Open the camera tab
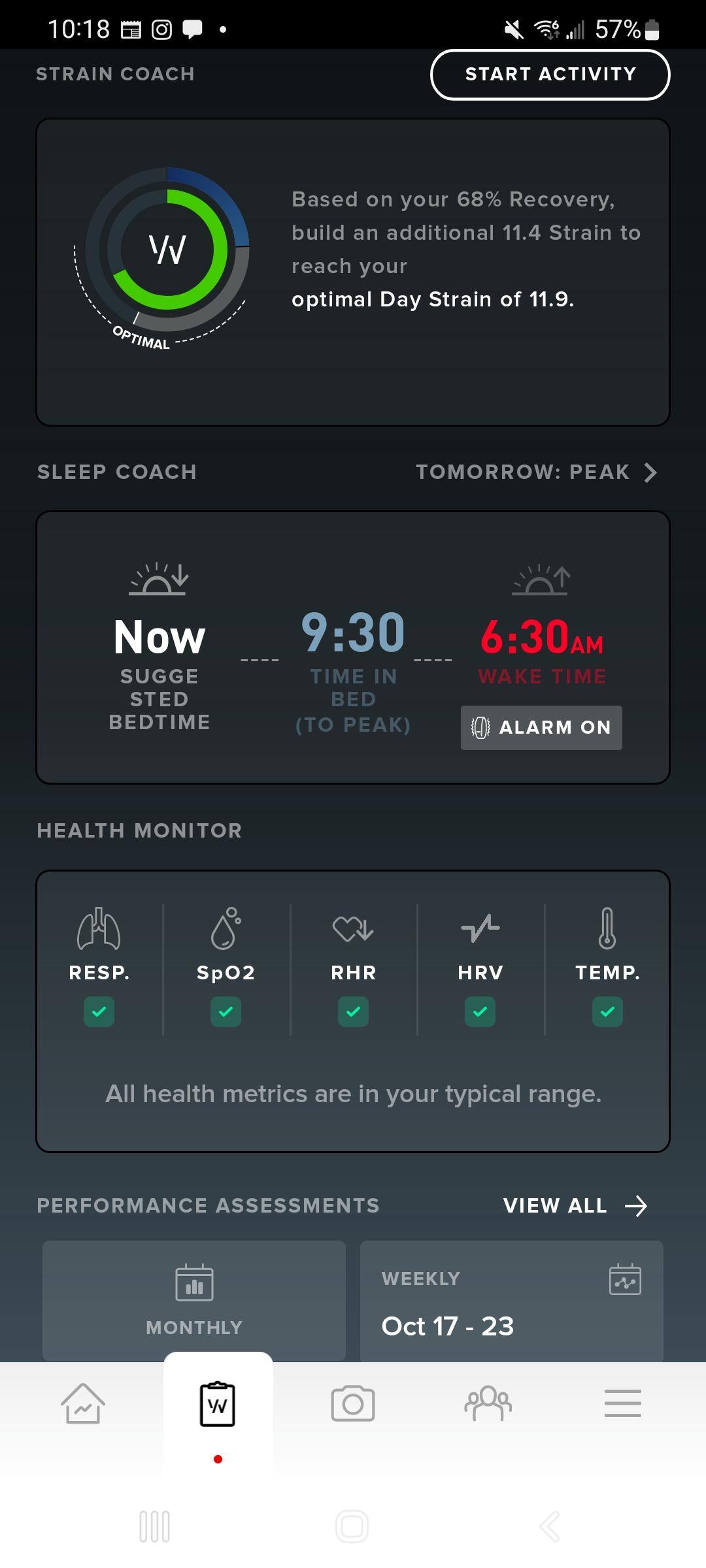The height and width of the screenshot is (1568, 706). point(353,1403)
